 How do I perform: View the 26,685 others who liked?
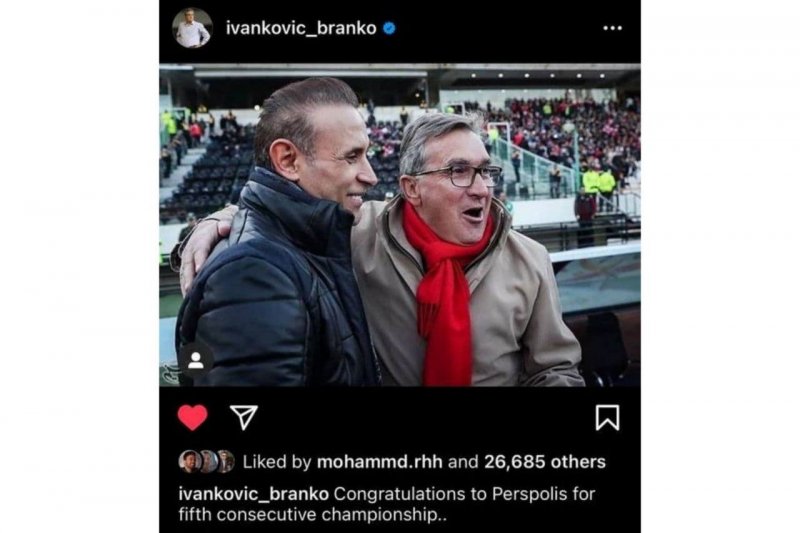(x=544, y=462)
